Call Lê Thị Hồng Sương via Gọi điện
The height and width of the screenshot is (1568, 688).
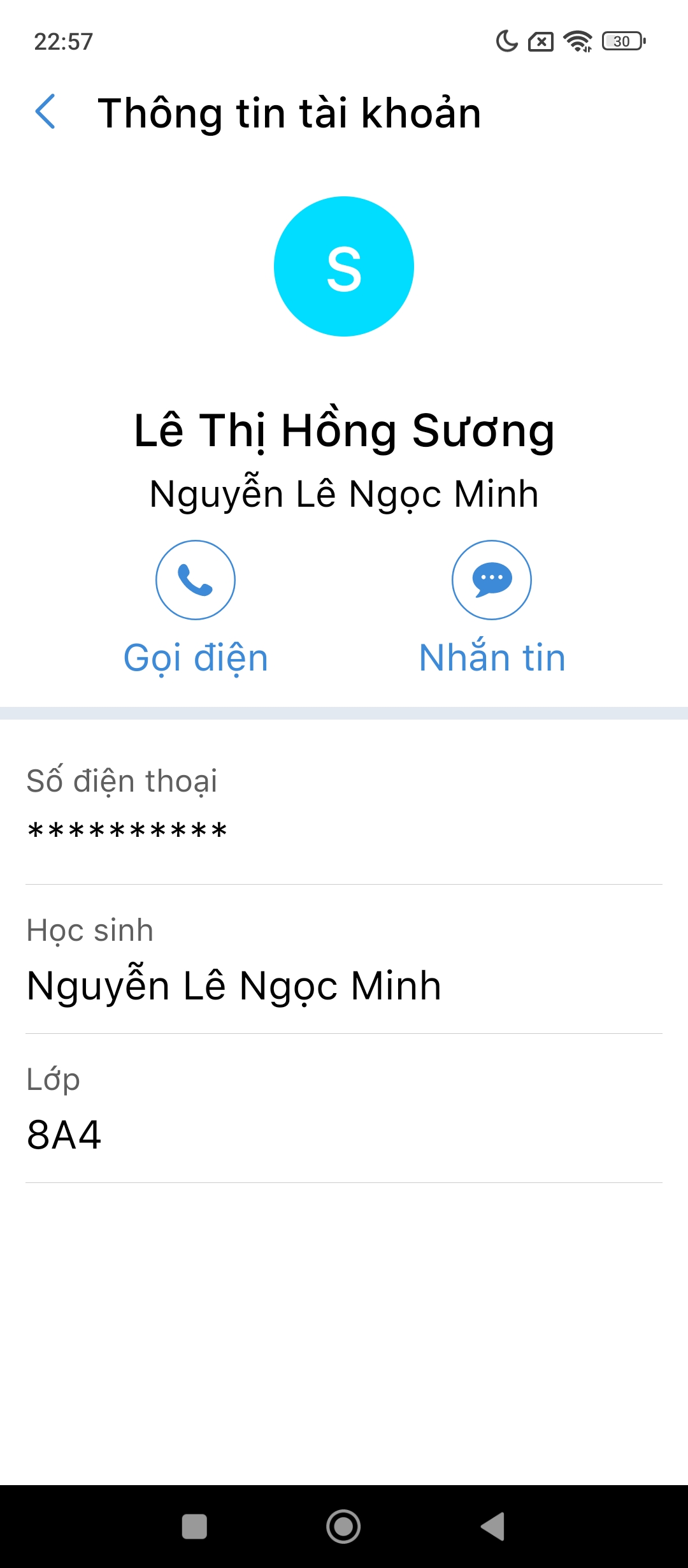tap(196, 580)
